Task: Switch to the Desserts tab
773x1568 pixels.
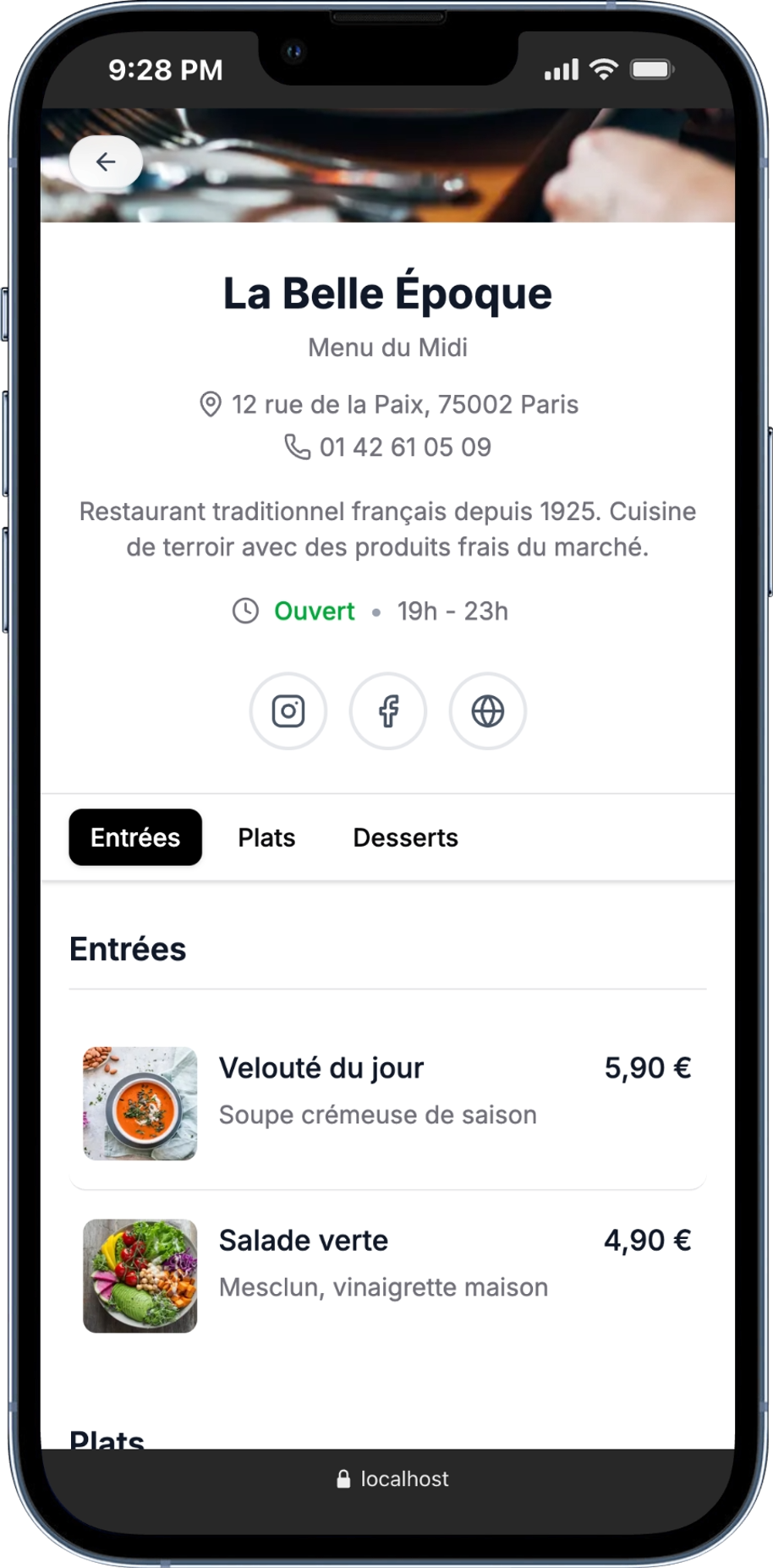Action: [405, 837]
